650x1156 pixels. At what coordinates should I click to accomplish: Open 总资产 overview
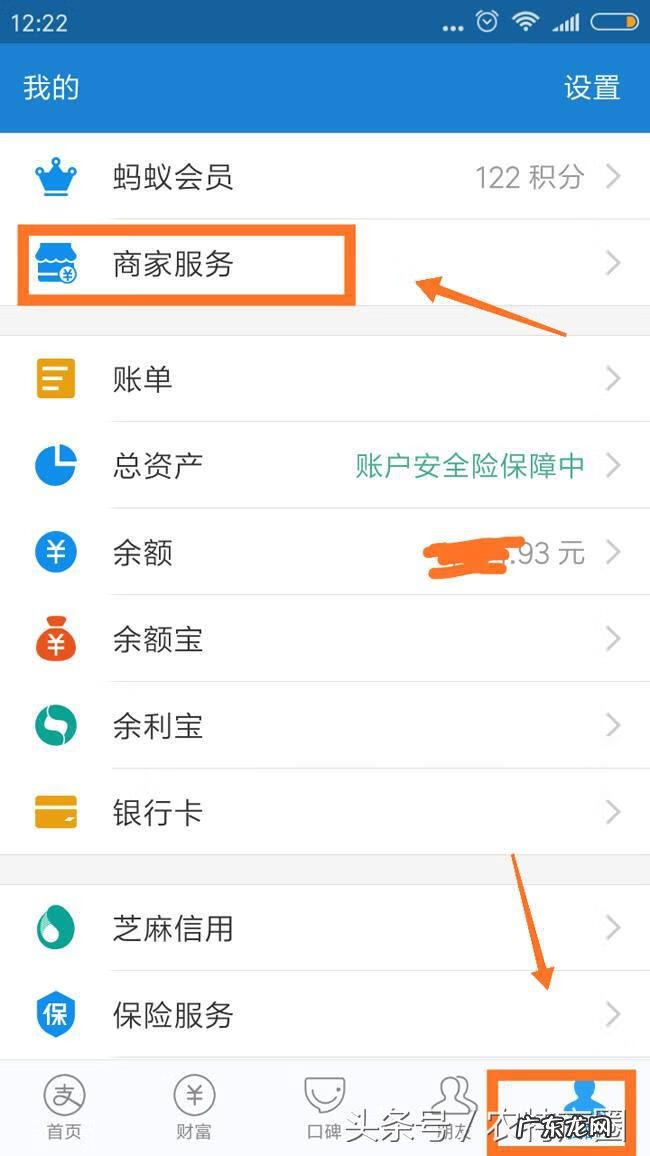325,465
